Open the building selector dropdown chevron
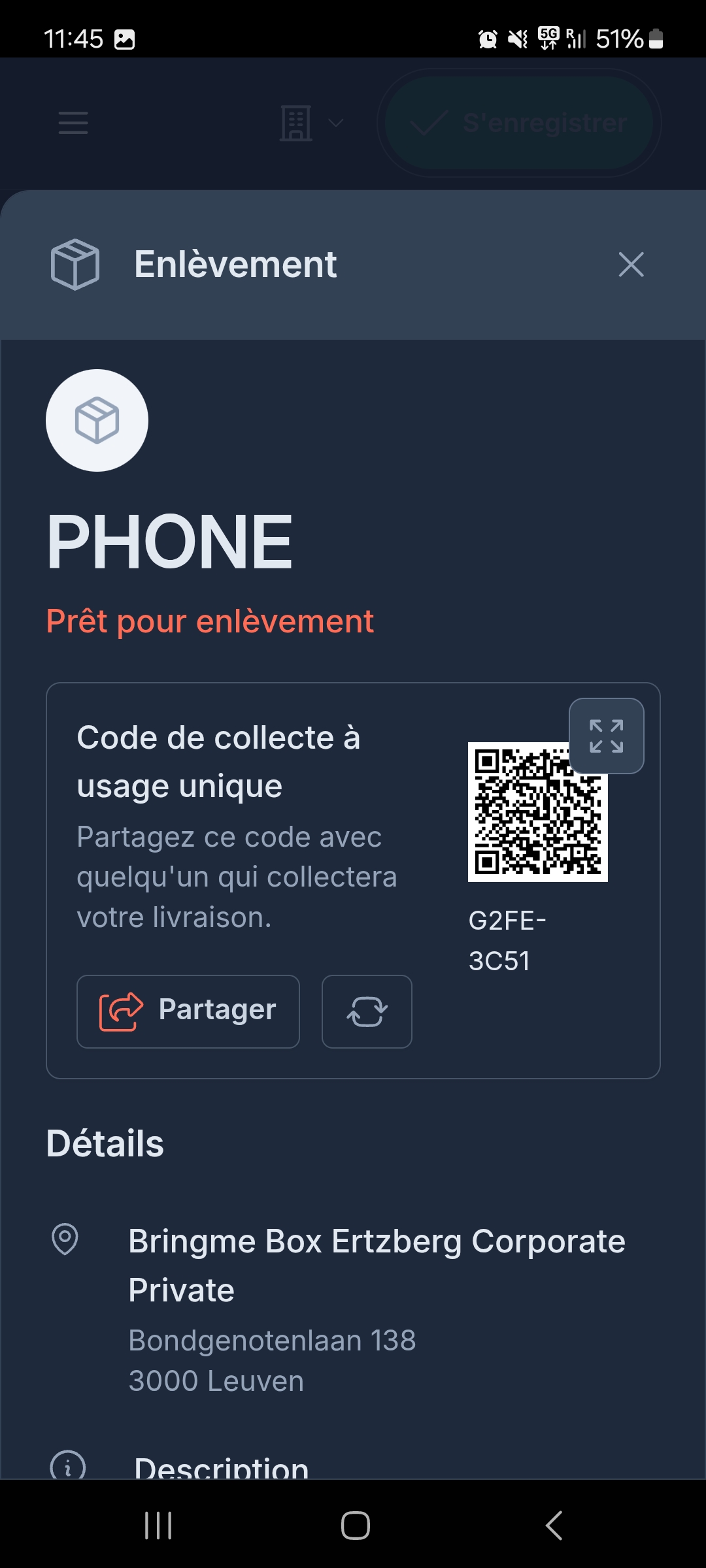The width and height of the screenshot is (706, 1568). 337,123
